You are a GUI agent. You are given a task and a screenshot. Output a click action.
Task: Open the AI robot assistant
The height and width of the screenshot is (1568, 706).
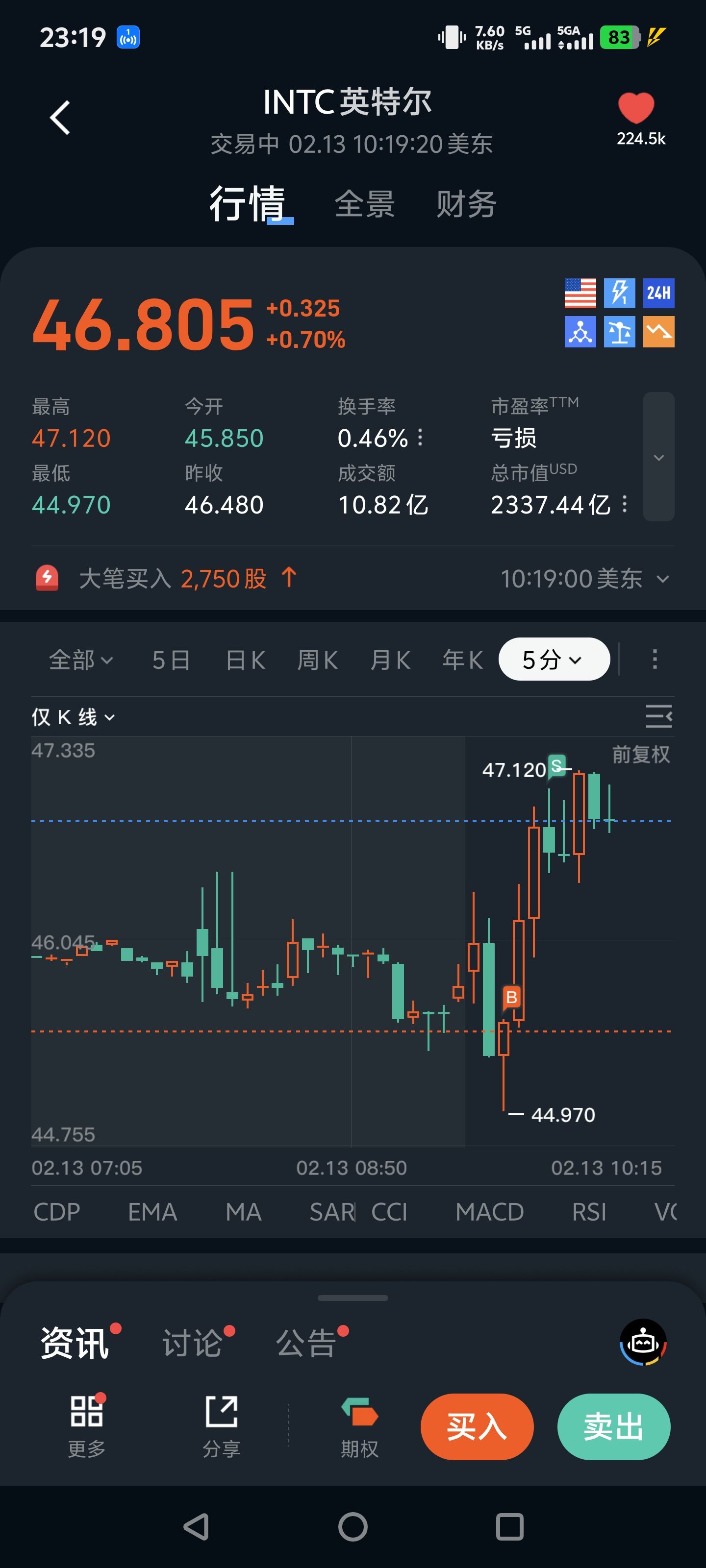click(x=643, y=1342)
